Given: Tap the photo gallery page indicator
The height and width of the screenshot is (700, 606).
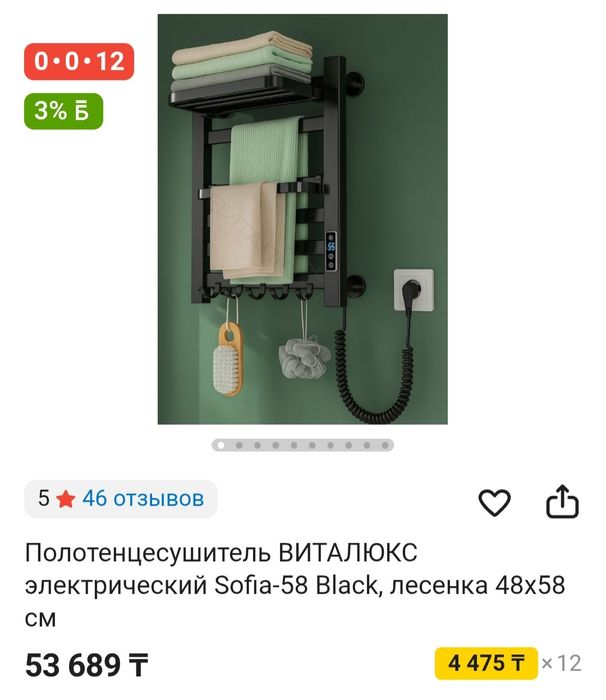Looking at the screenshot, I should tap(302, 445).
